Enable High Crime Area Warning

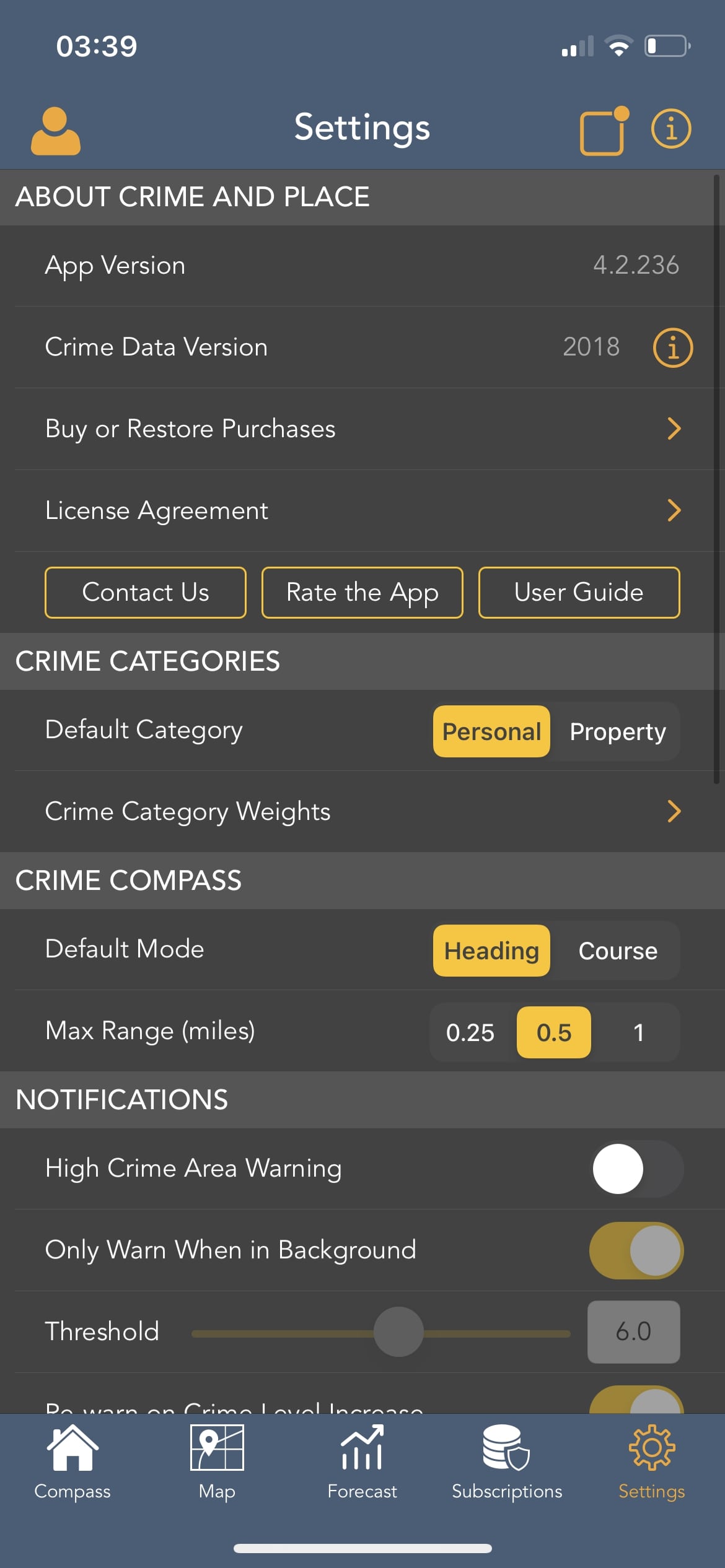636,1169
